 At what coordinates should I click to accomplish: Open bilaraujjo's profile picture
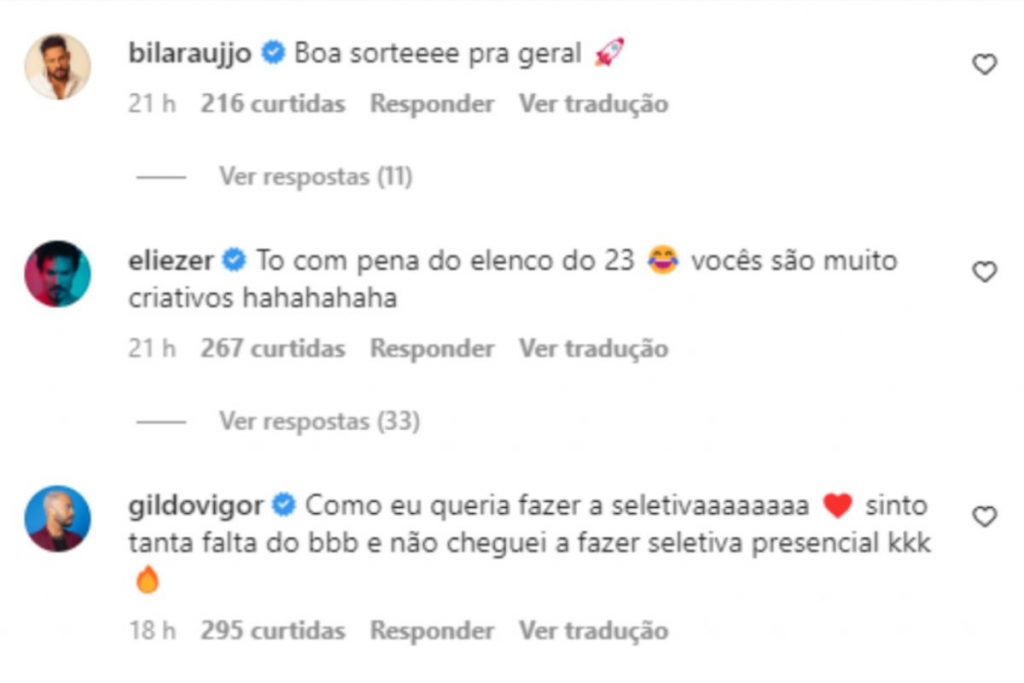click(57, 67)
